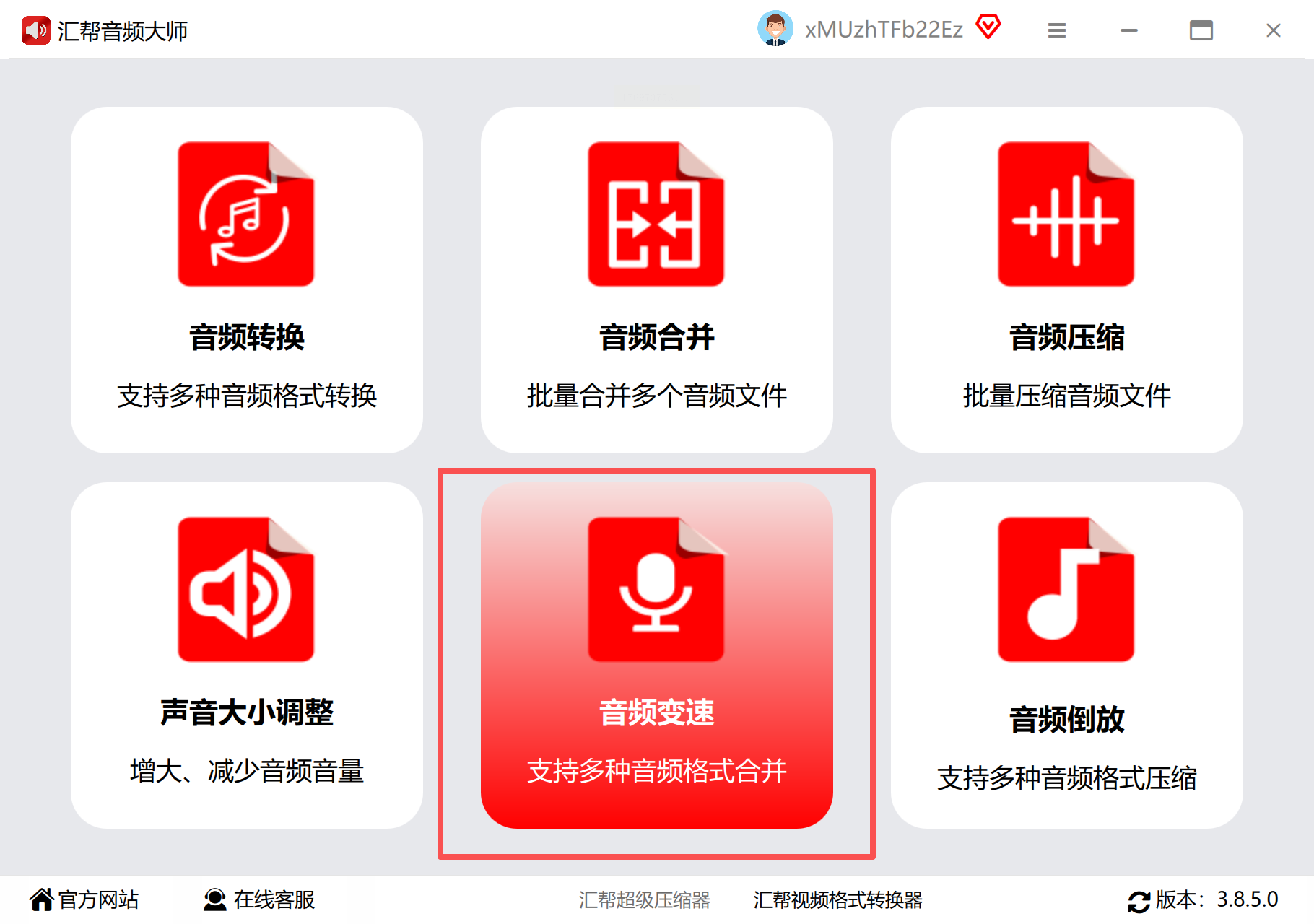Open the 音频压缩 audio compression card
The height and width of the screenshot is (924, 1314).
[x=1066, y=280]
